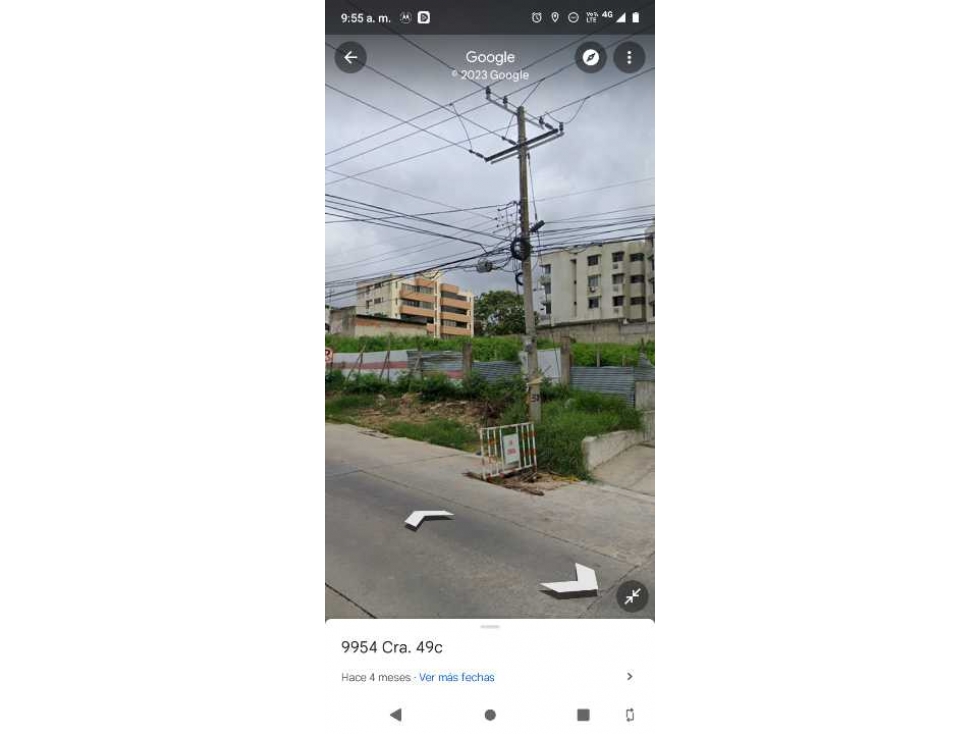
Task: Go back using the top-left arrow
Action: click(350, 57)
